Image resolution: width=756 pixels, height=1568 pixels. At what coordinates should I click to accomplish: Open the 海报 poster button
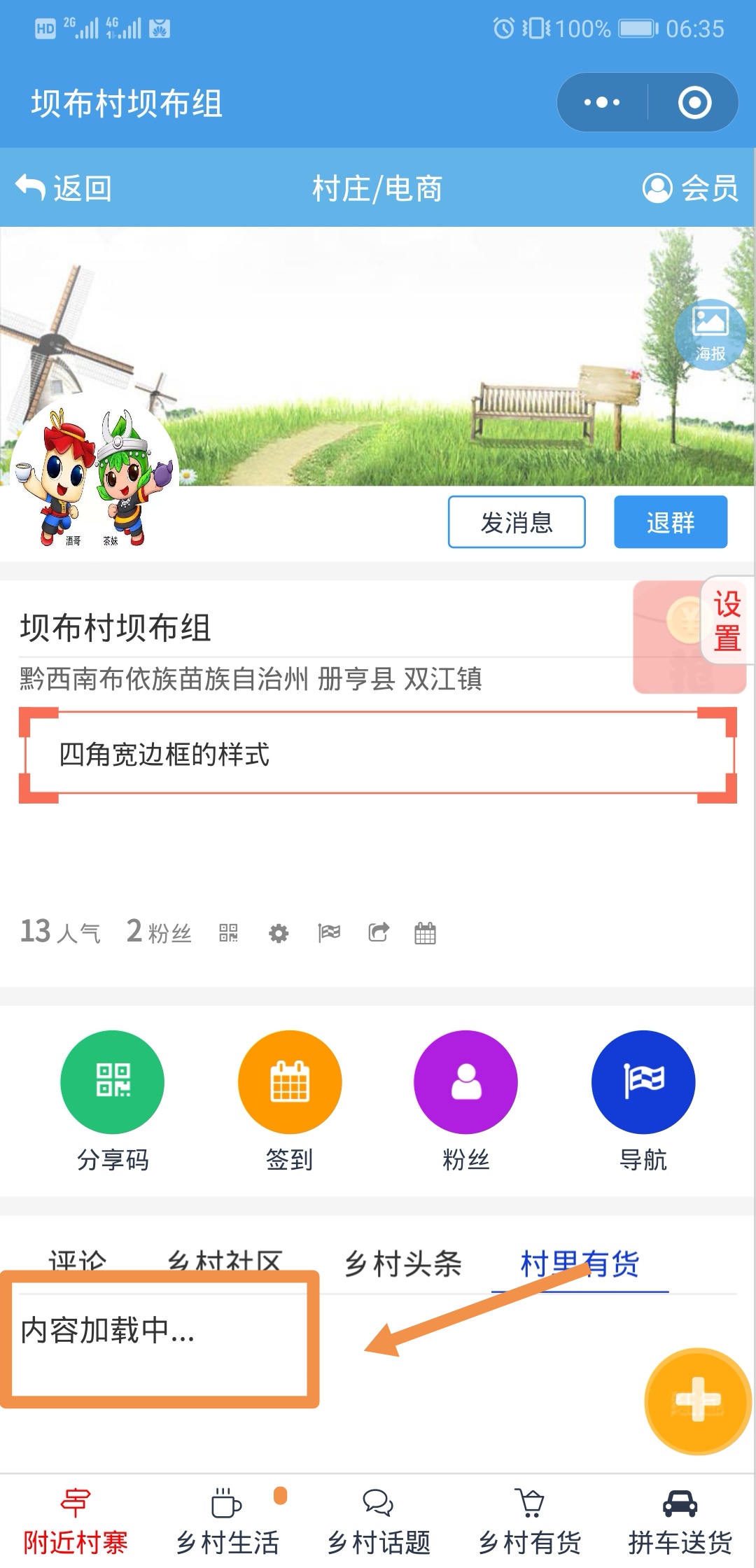point(710,333)
